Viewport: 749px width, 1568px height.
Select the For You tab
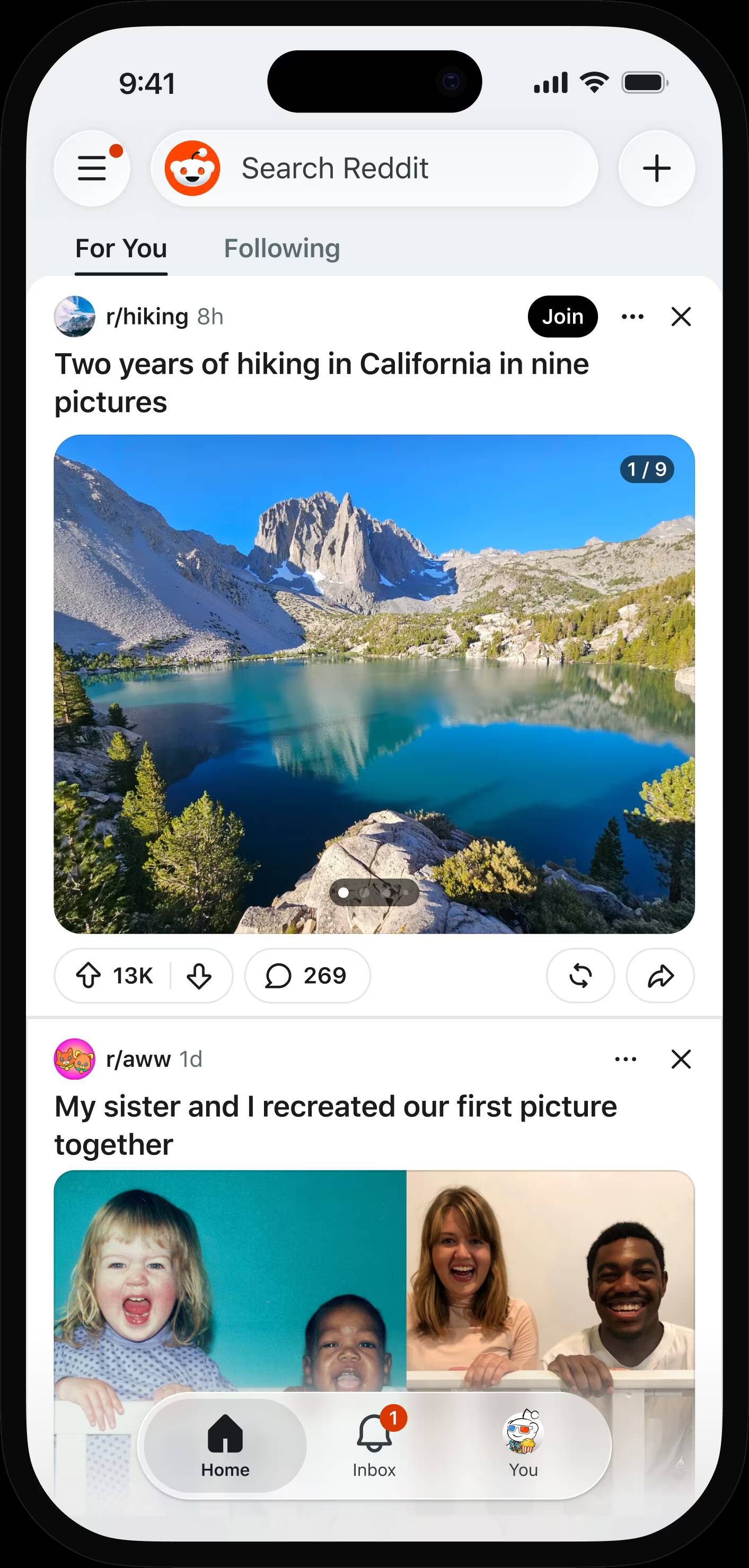121,248
